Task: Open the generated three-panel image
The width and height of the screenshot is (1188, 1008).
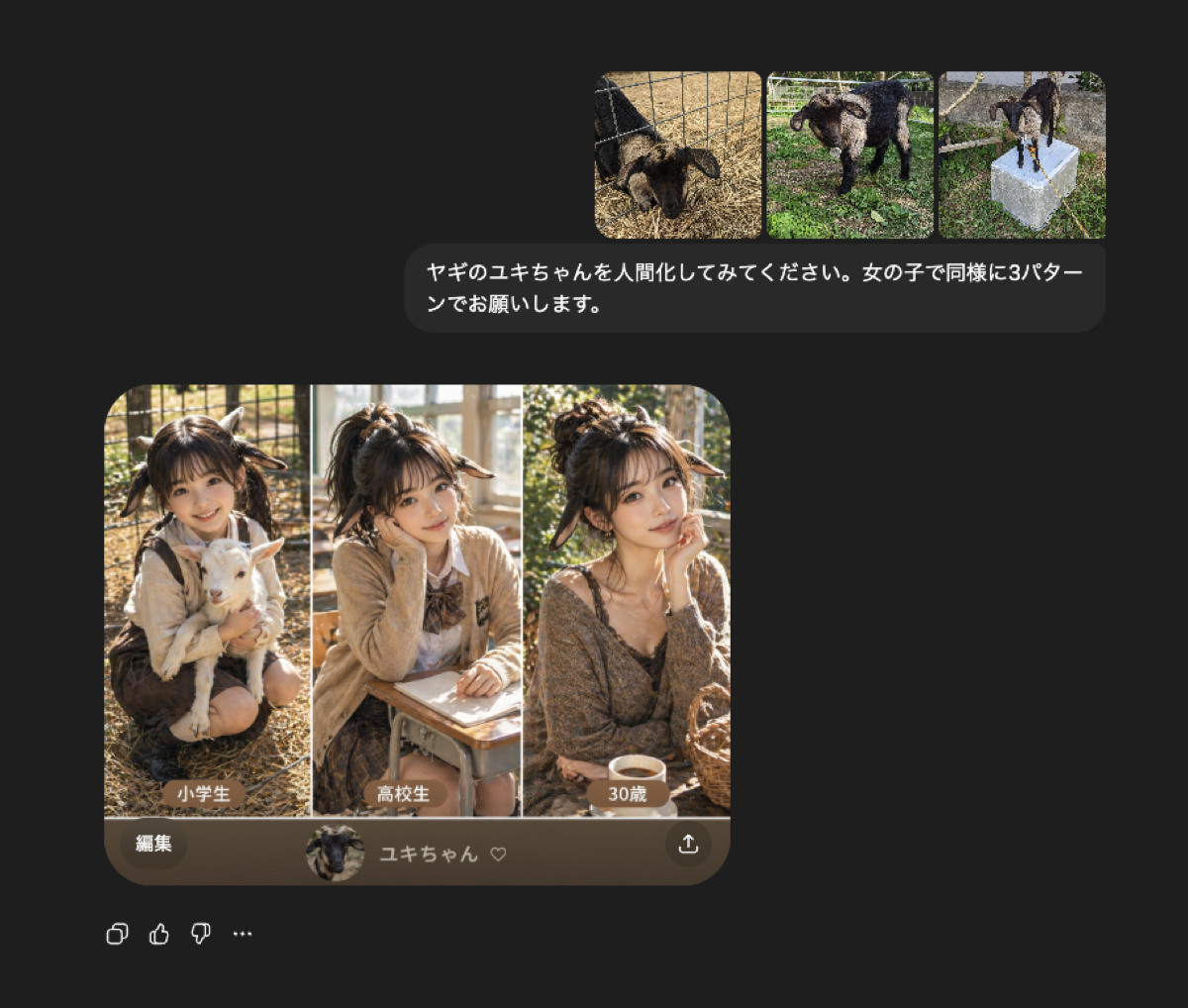Action: (417, 599)
